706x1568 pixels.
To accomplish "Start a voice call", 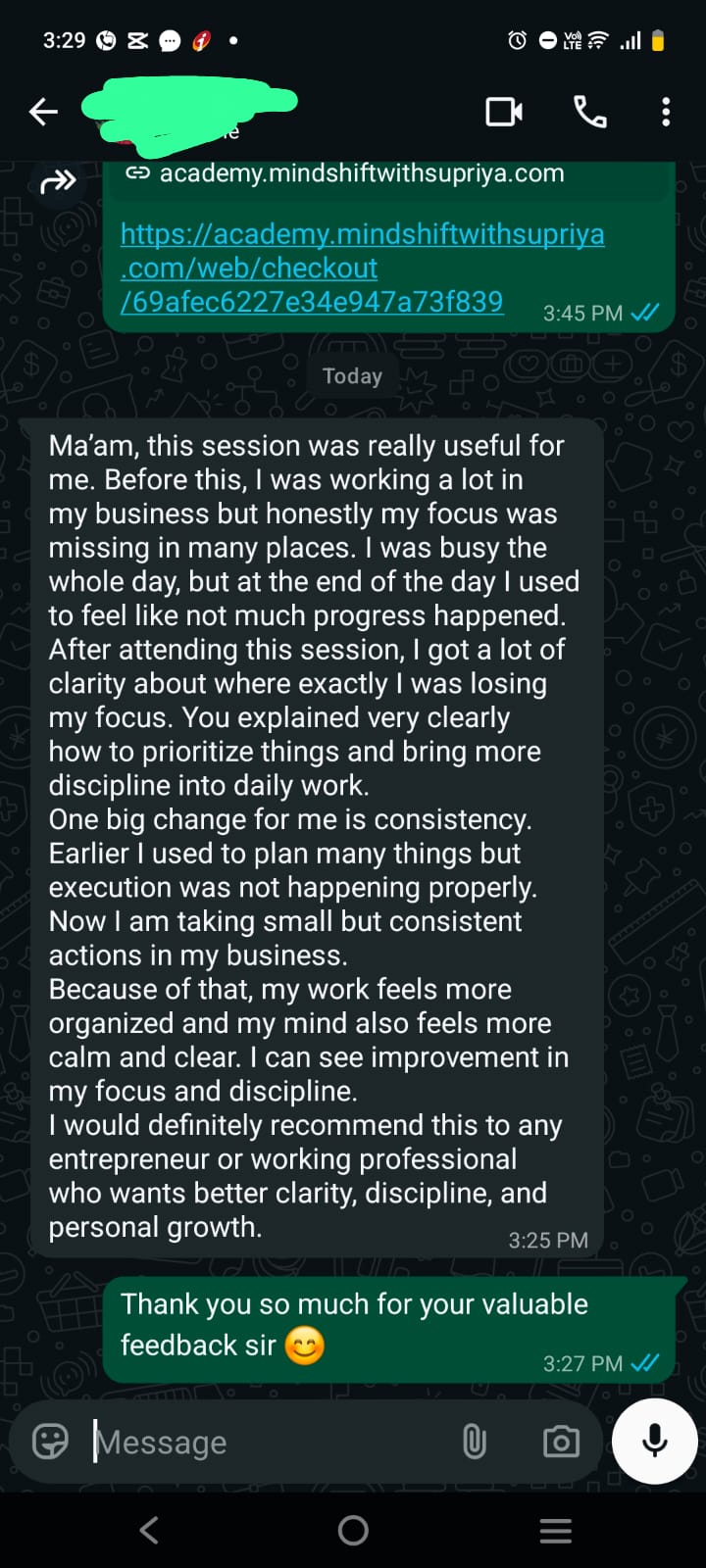I will coord(589,112).
